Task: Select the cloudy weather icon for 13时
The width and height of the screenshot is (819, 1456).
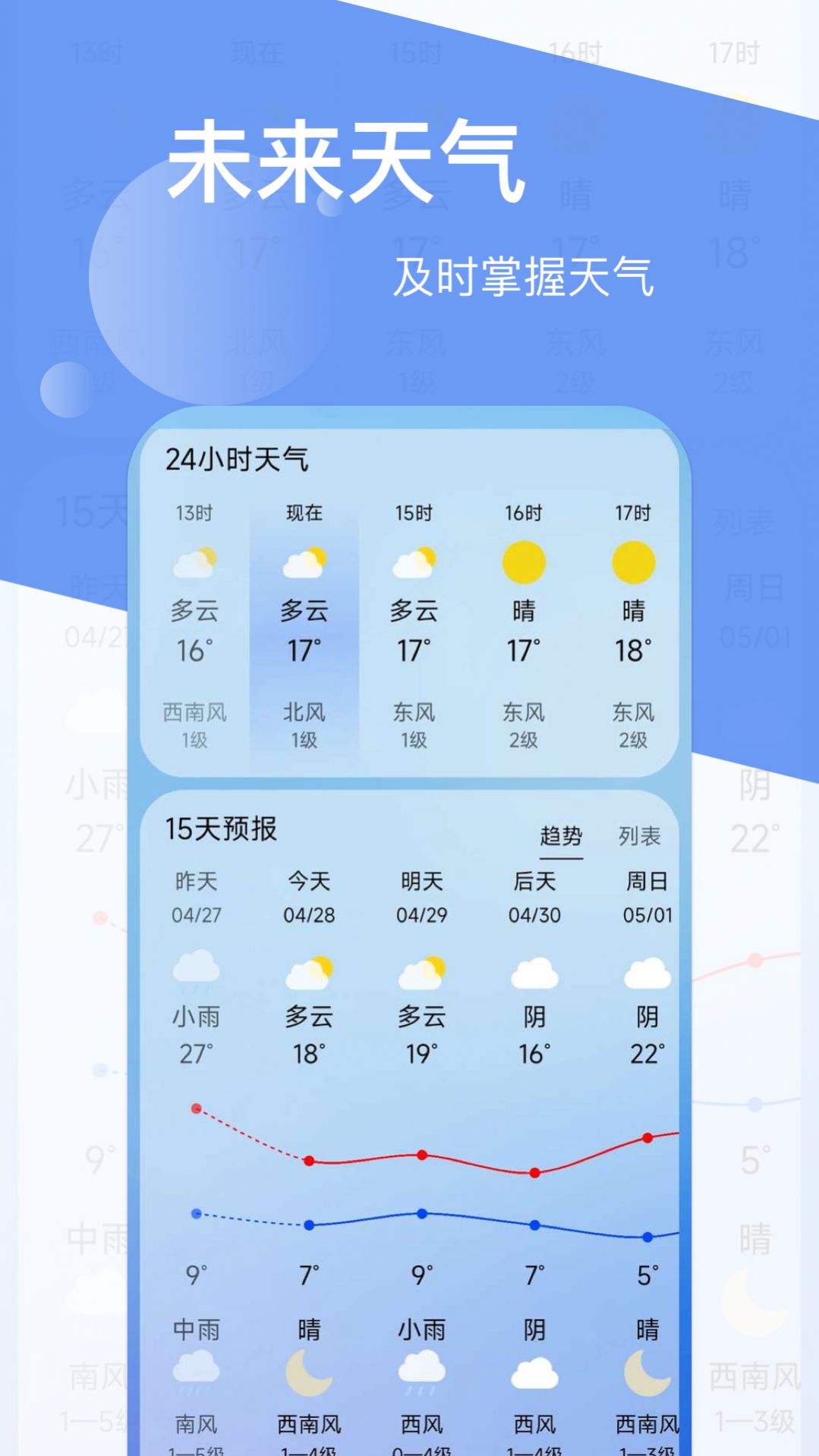Action: tap(196, 560)
